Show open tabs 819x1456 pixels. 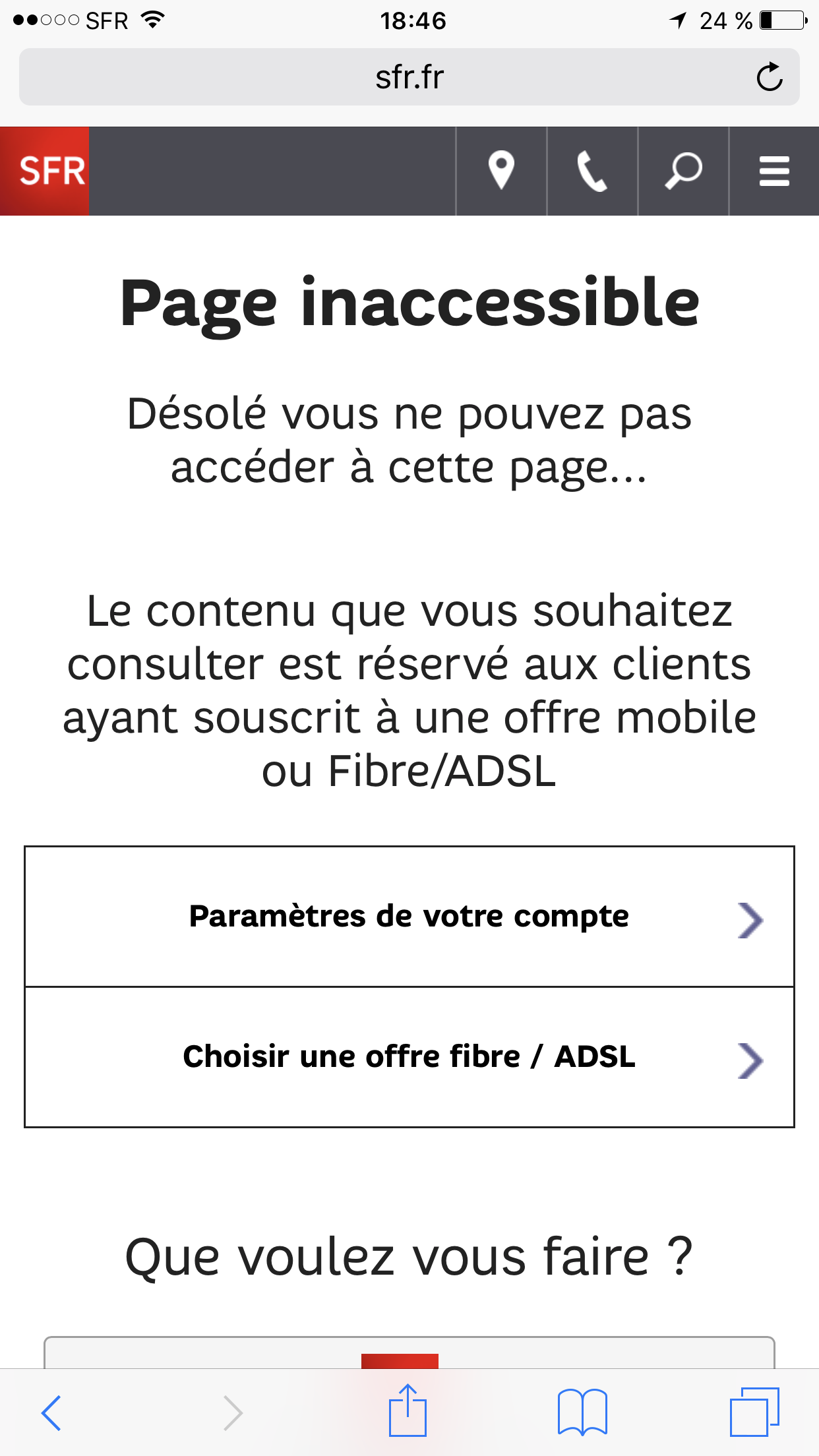754,1412
